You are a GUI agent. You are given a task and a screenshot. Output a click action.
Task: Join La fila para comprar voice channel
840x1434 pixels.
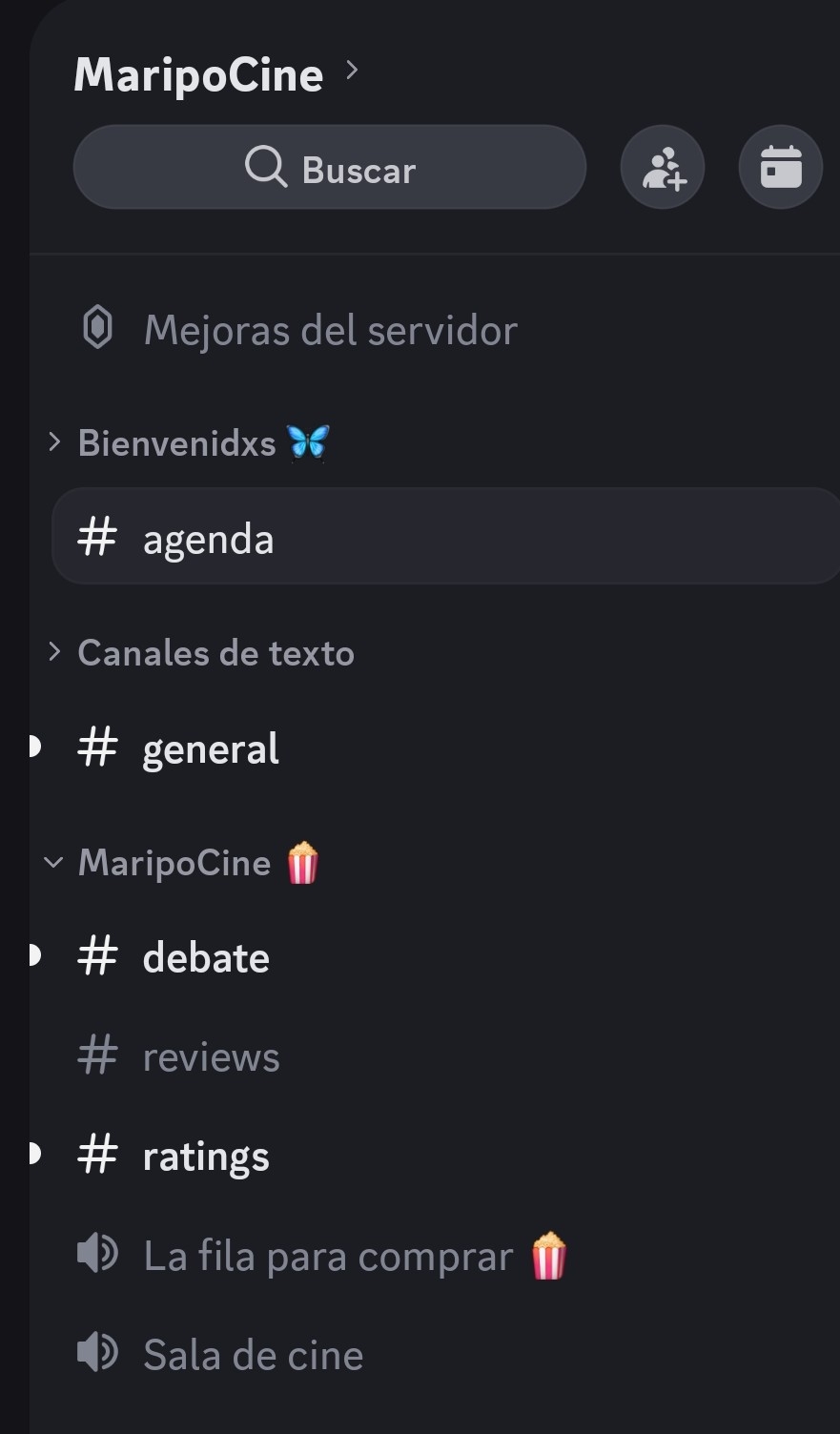[x=328, y=1256]
